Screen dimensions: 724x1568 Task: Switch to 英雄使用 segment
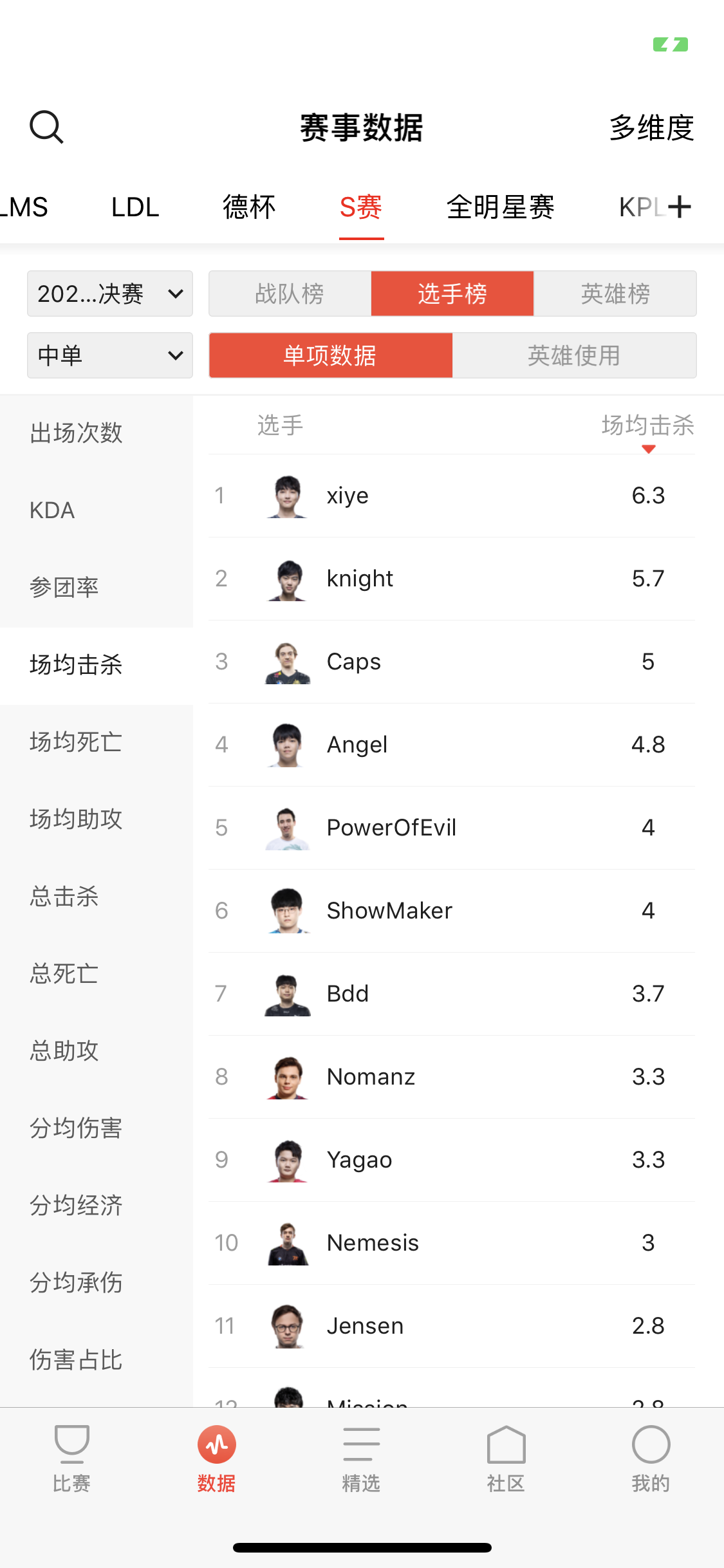point(574,355)
